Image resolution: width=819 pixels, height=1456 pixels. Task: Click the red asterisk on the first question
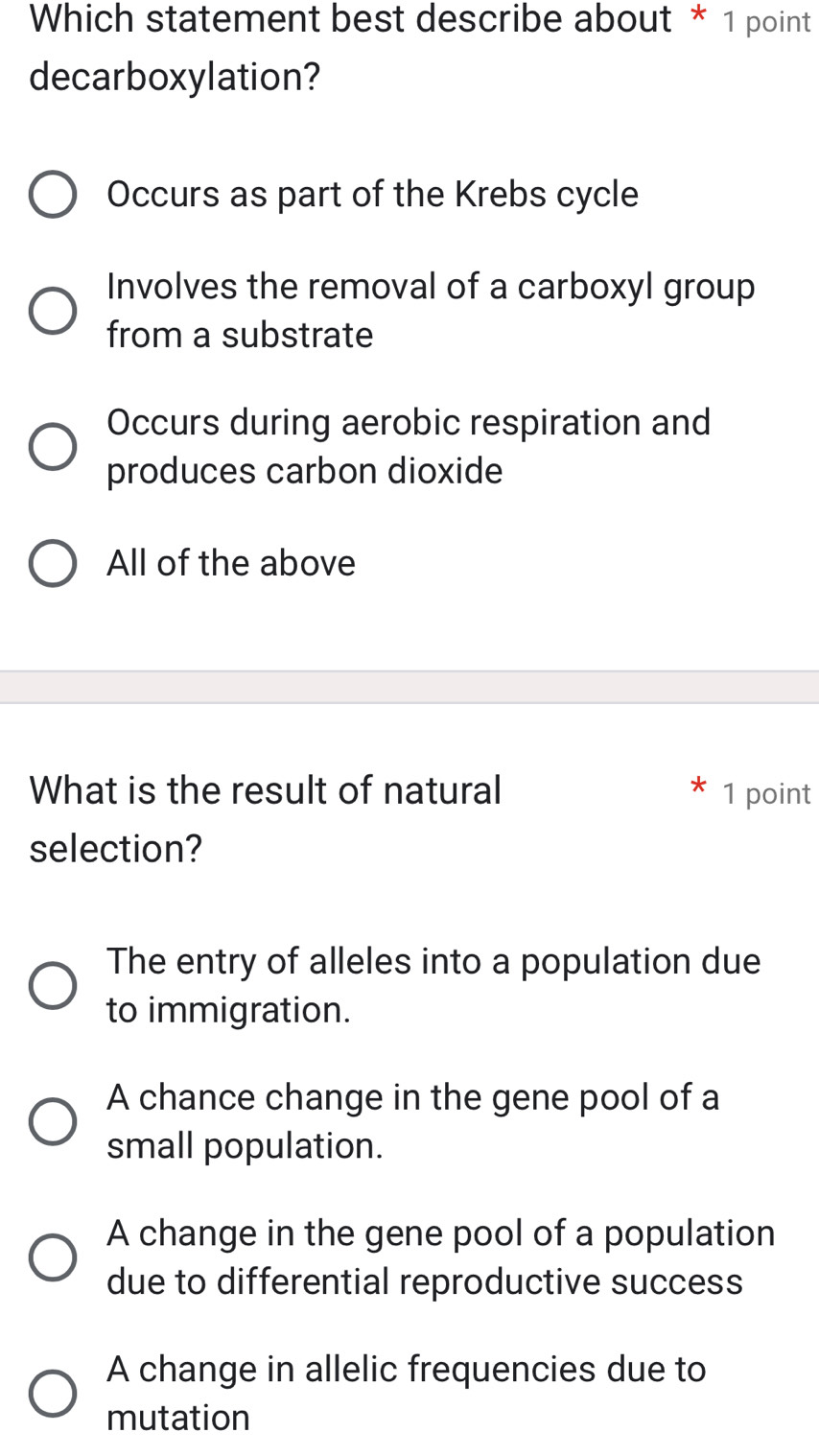click(x=697, y=17)
